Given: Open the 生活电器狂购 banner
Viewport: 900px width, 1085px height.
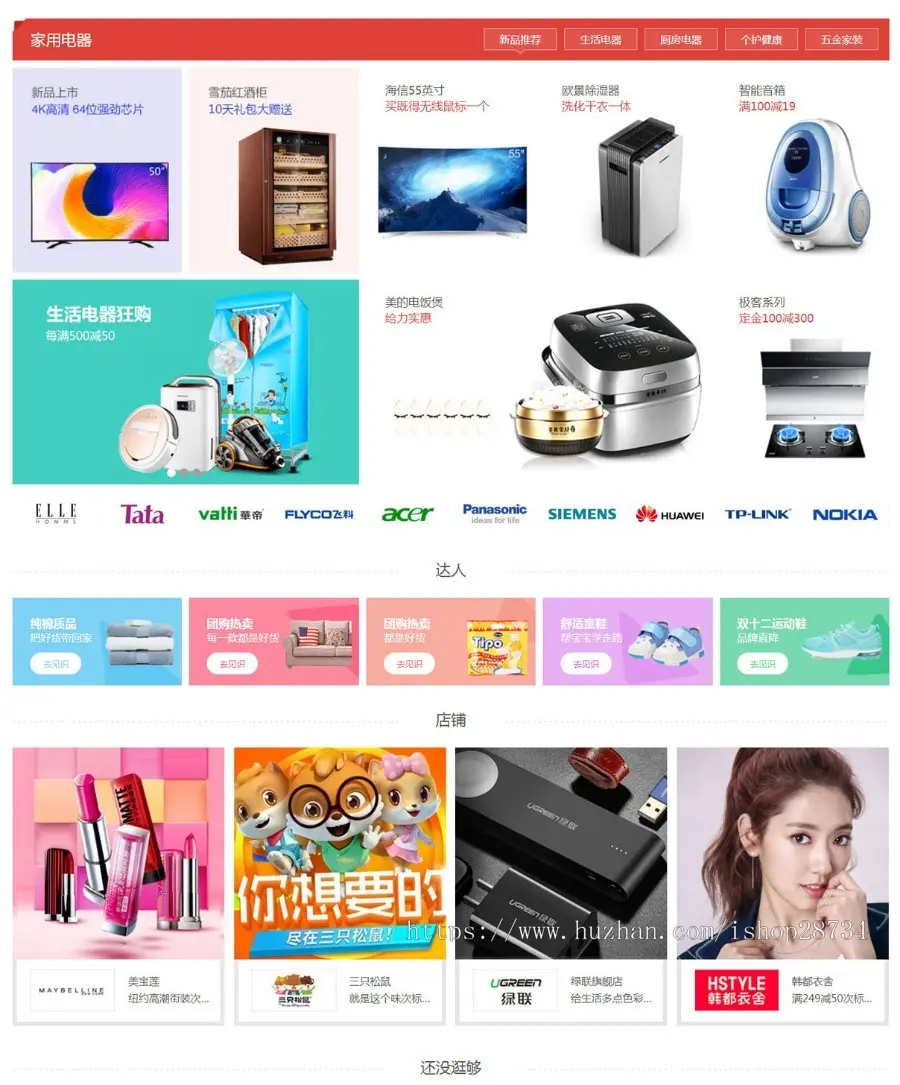Looking at the screenshot, I should pos(185,382).
